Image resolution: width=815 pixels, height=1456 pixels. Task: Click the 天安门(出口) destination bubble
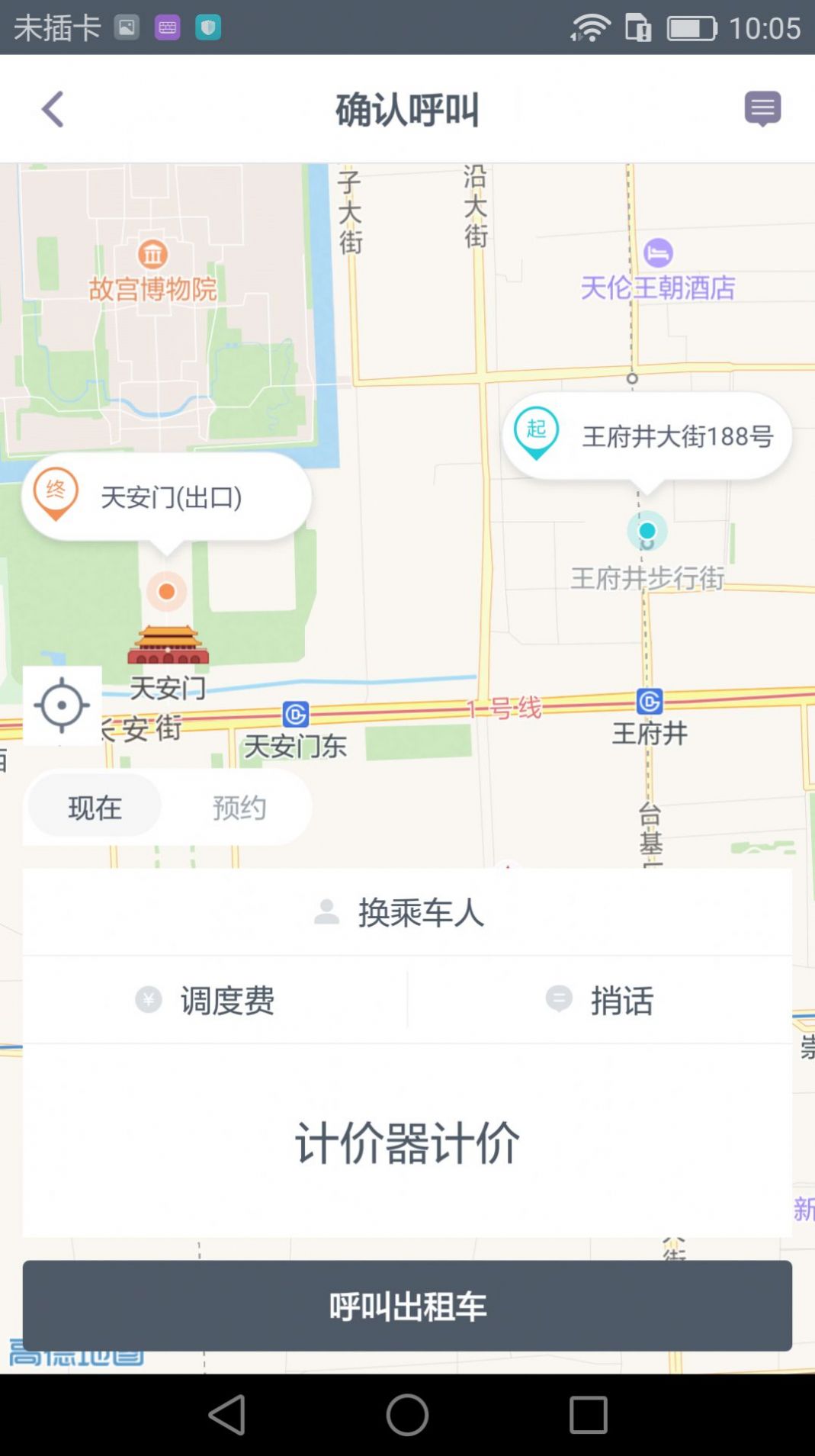pos(172,498)
